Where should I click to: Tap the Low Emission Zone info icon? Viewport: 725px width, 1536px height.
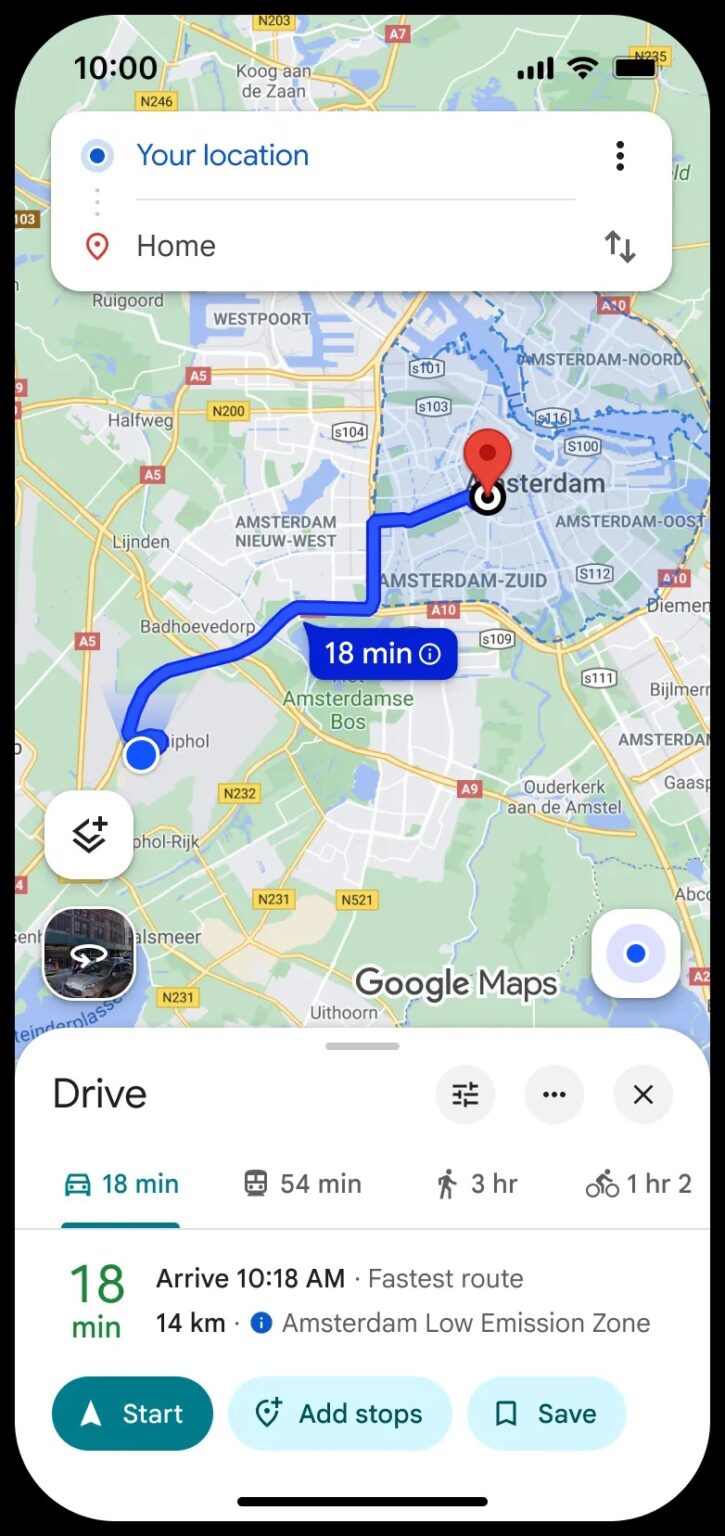pyautogui.click(x=260, y=1322)
